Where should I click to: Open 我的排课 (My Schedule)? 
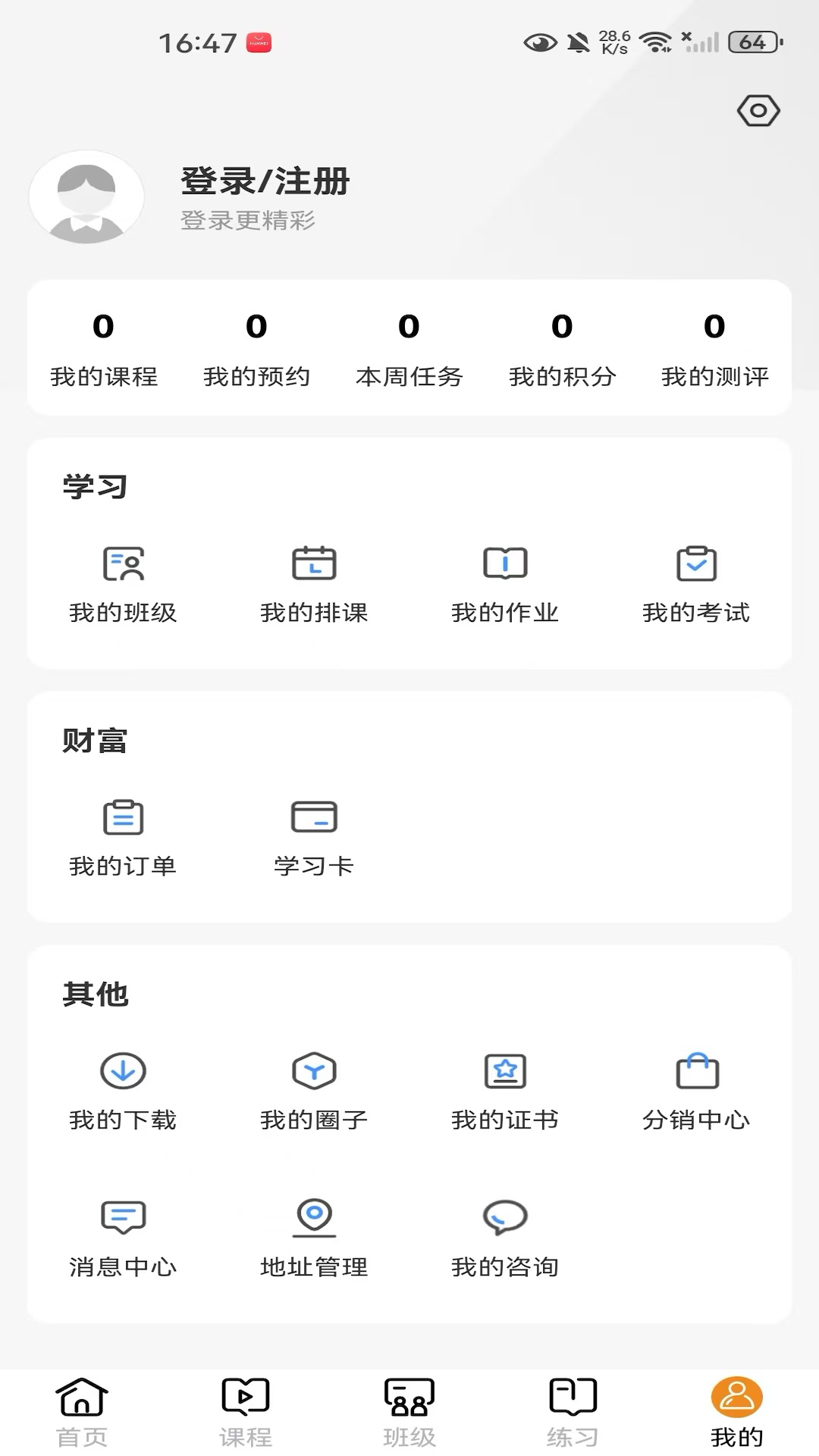pyautogui.click(x=314, y=584)
